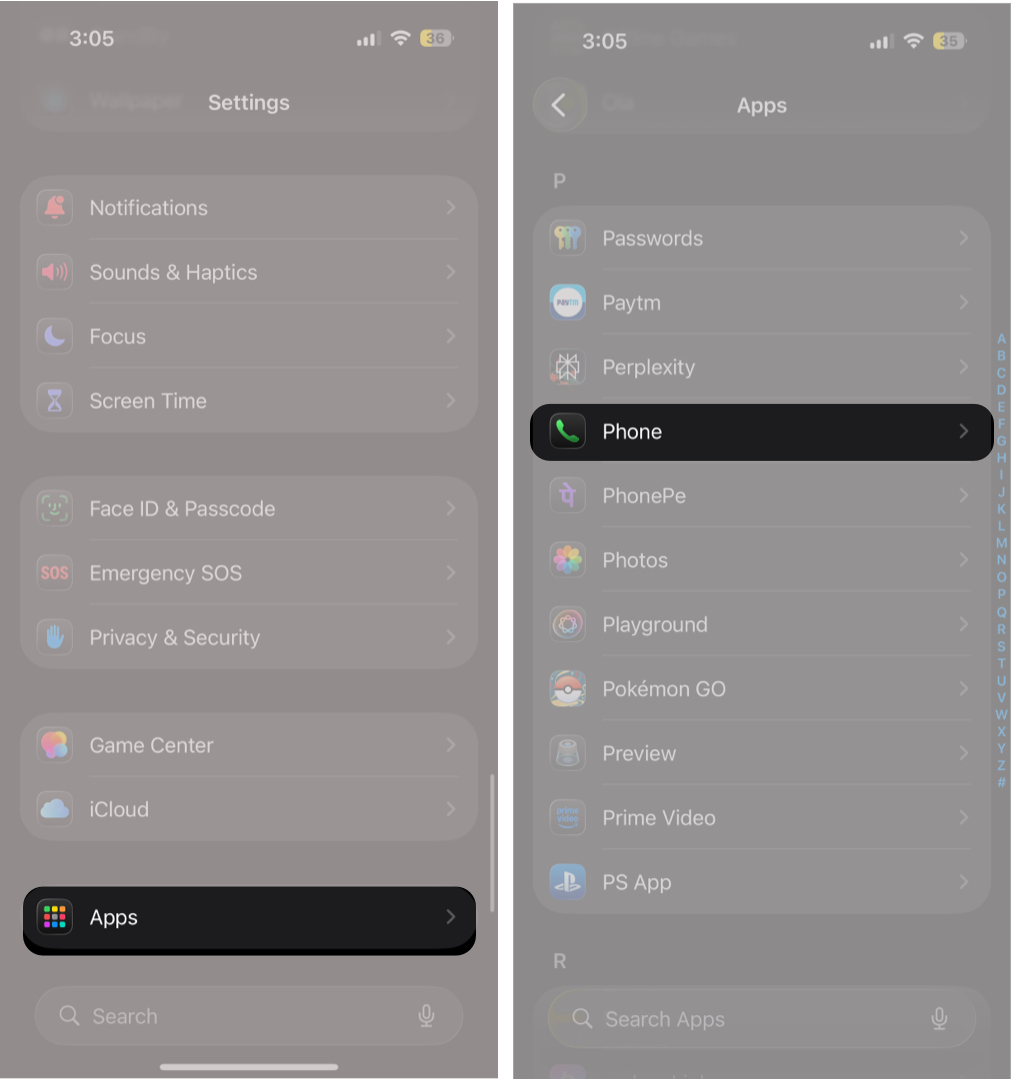The width and height of the screenshot is (1011, 1081).
Task: Tap the chevron next to Game Center
Action: pyautogui.click(x=452, y=745)
